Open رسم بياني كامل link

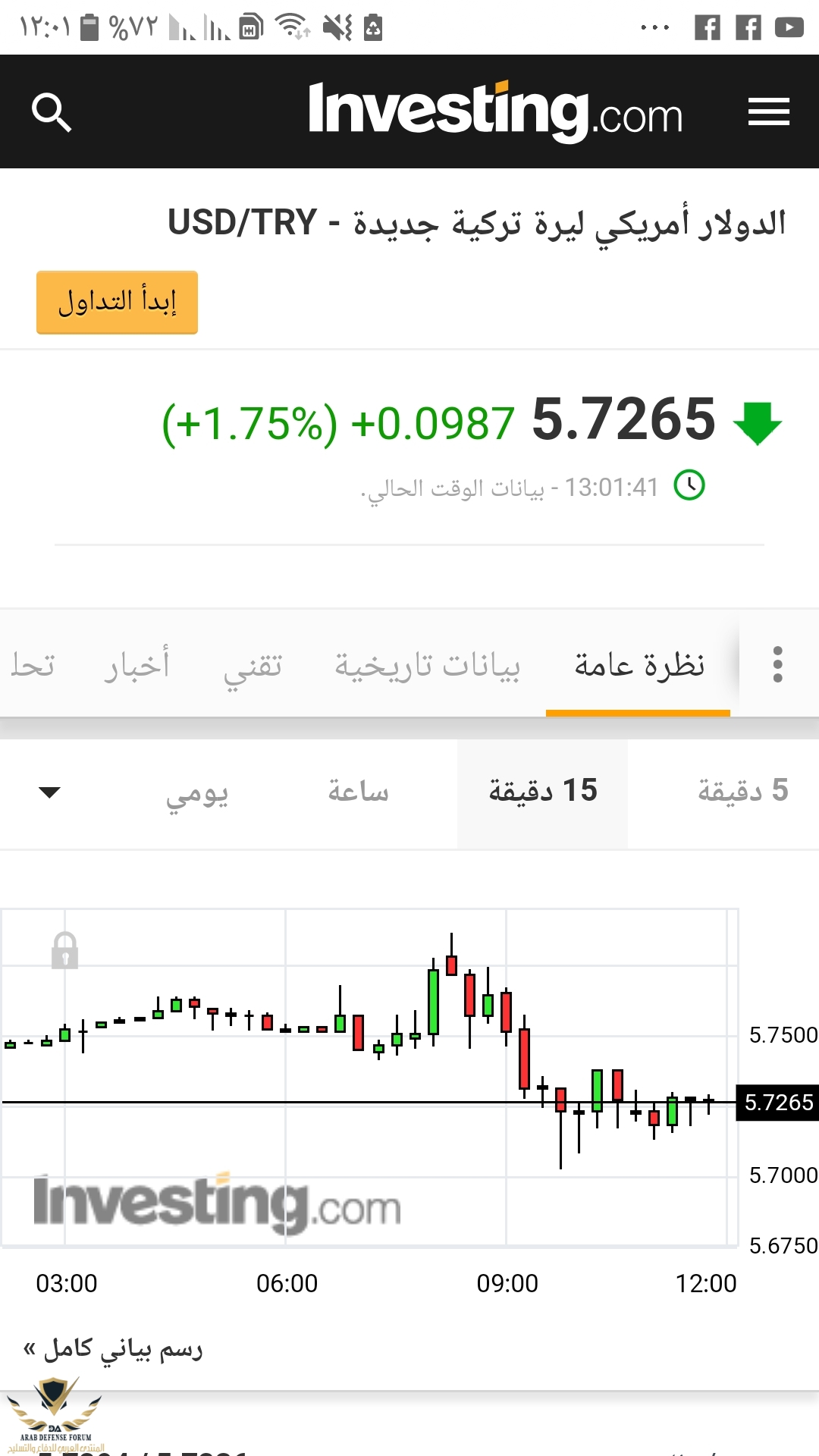click(x=114, y=1349)
